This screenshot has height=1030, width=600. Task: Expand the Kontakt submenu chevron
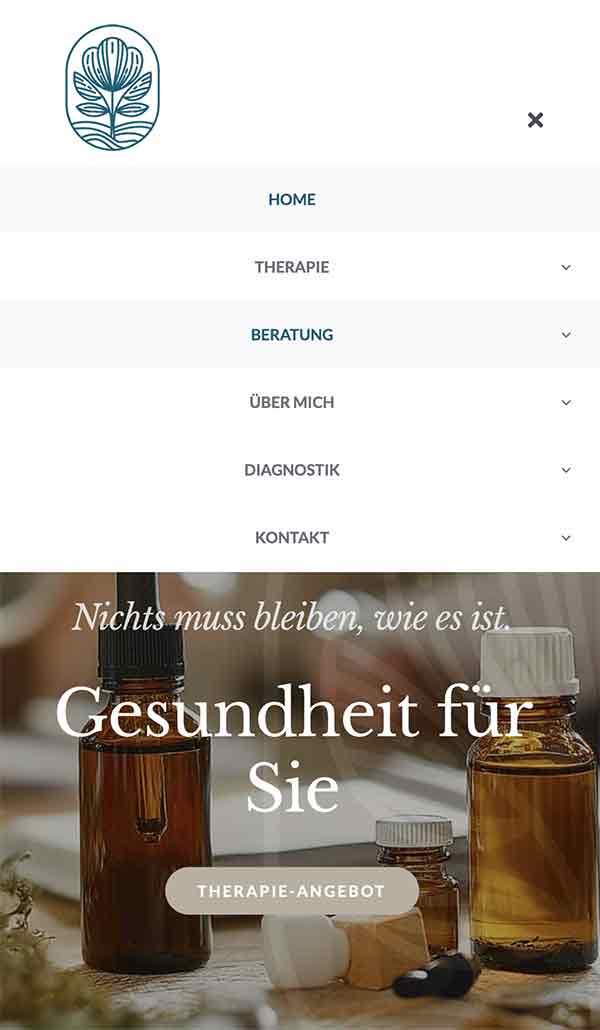566,537
